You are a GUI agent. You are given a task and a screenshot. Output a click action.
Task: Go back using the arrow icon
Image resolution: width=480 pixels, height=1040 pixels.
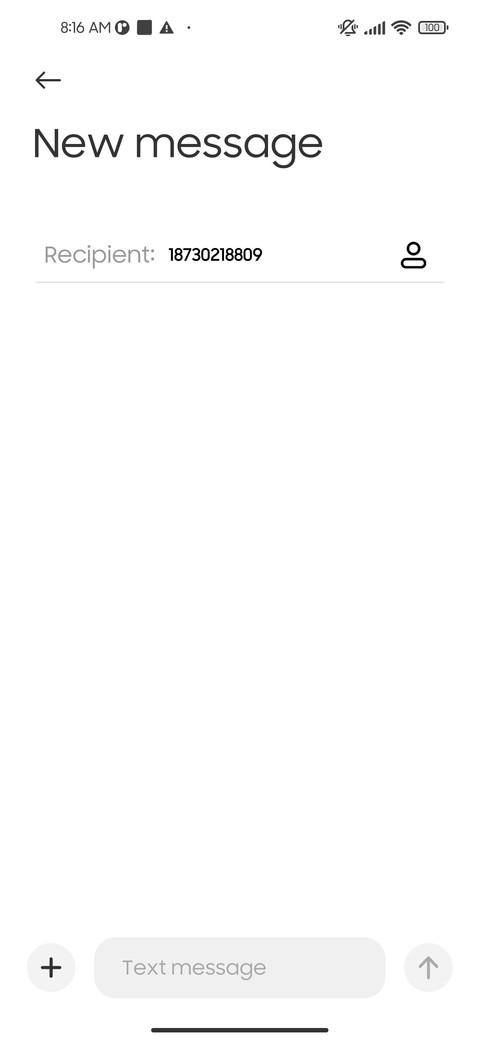pos(48,80)
